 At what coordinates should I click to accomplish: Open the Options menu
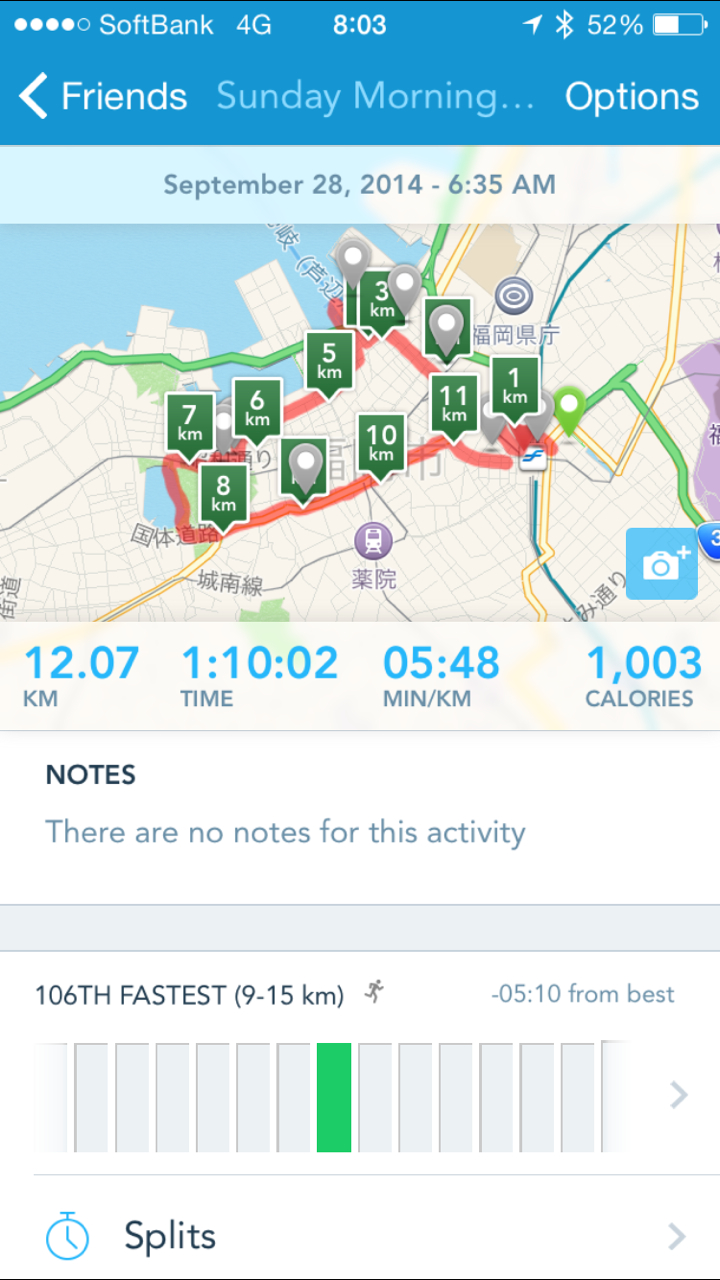[631, 97]
